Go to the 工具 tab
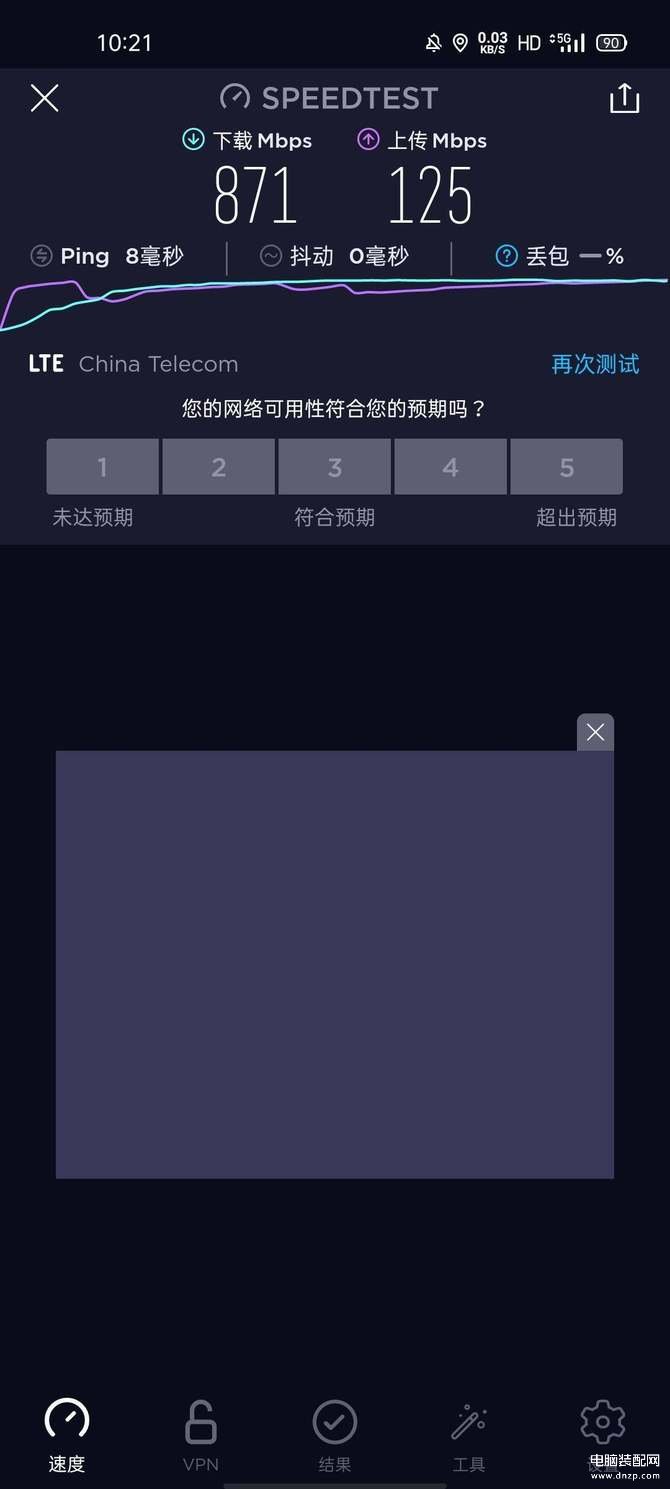 point(469,1435)
